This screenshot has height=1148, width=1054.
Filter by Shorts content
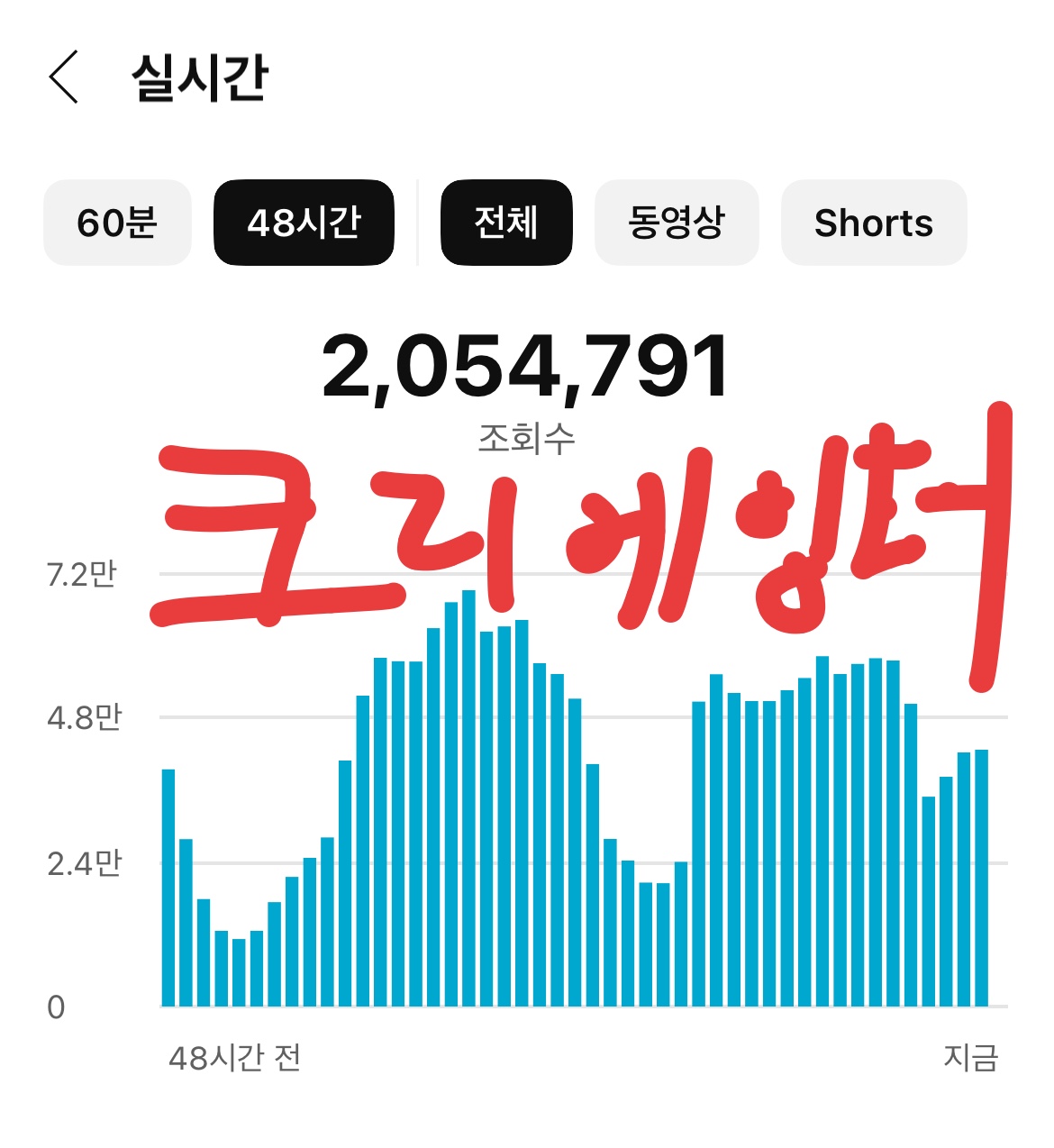[873, 223]
